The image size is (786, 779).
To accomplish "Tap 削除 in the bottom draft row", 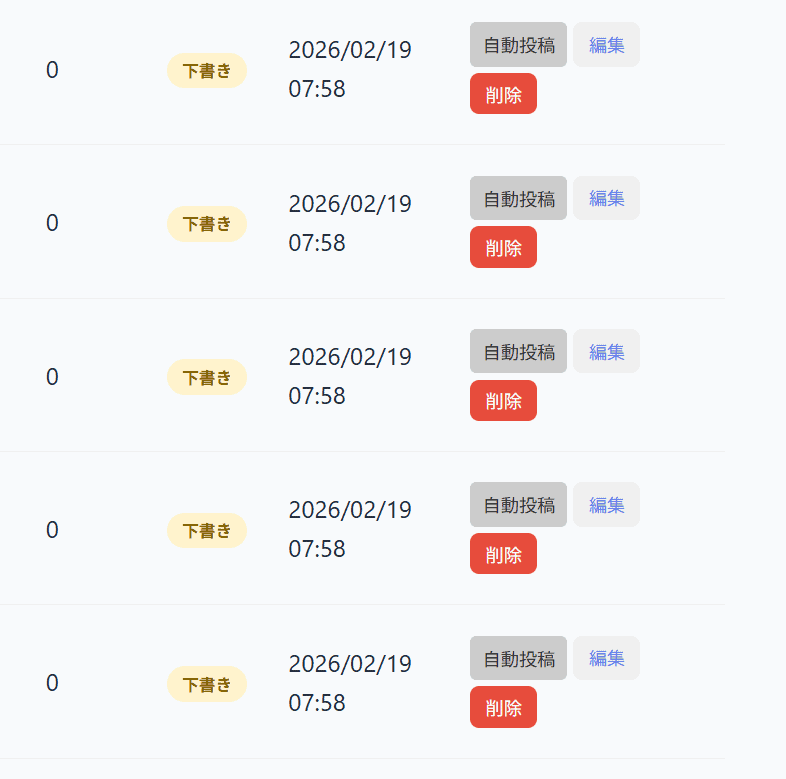I will point(503,708).
